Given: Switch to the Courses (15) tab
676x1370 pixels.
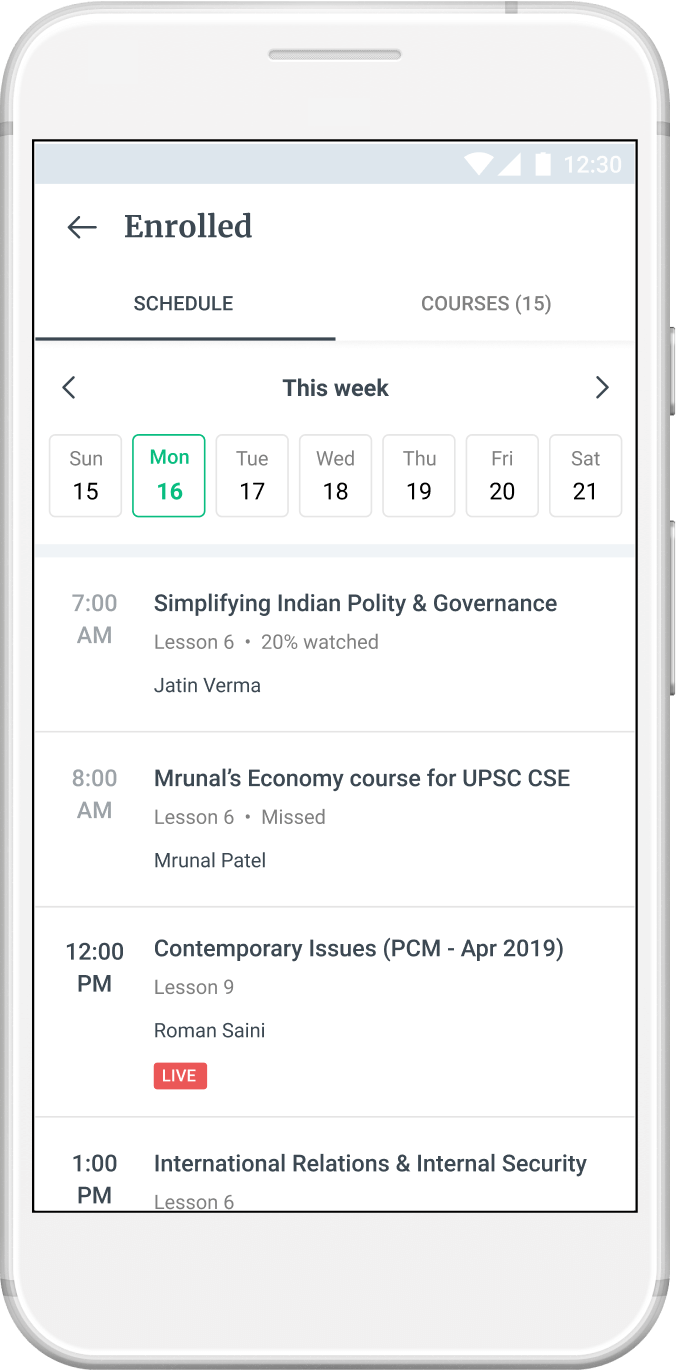Looking at the screenshot, I should click(486, 304).
